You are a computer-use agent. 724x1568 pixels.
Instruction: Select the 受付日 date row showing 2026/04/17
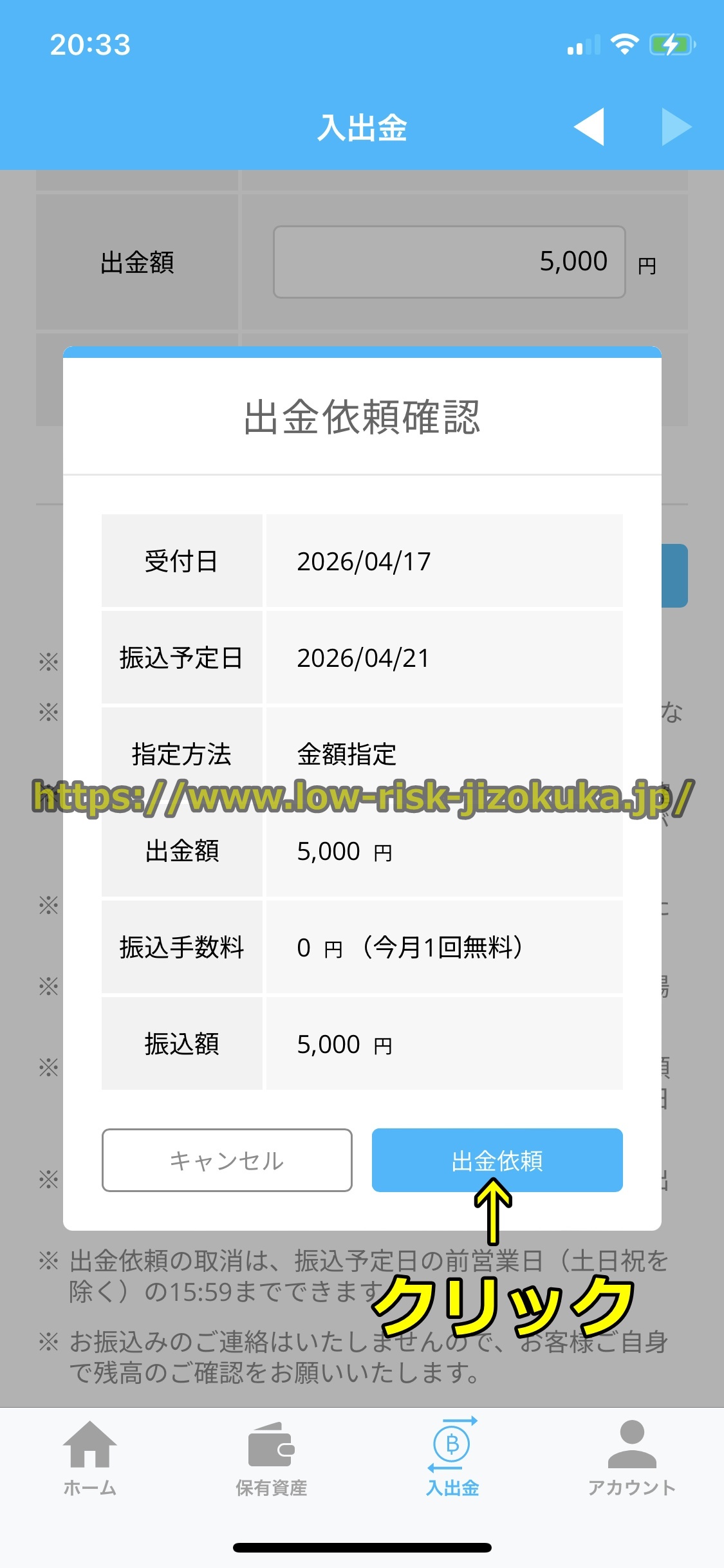click(362, 561)
